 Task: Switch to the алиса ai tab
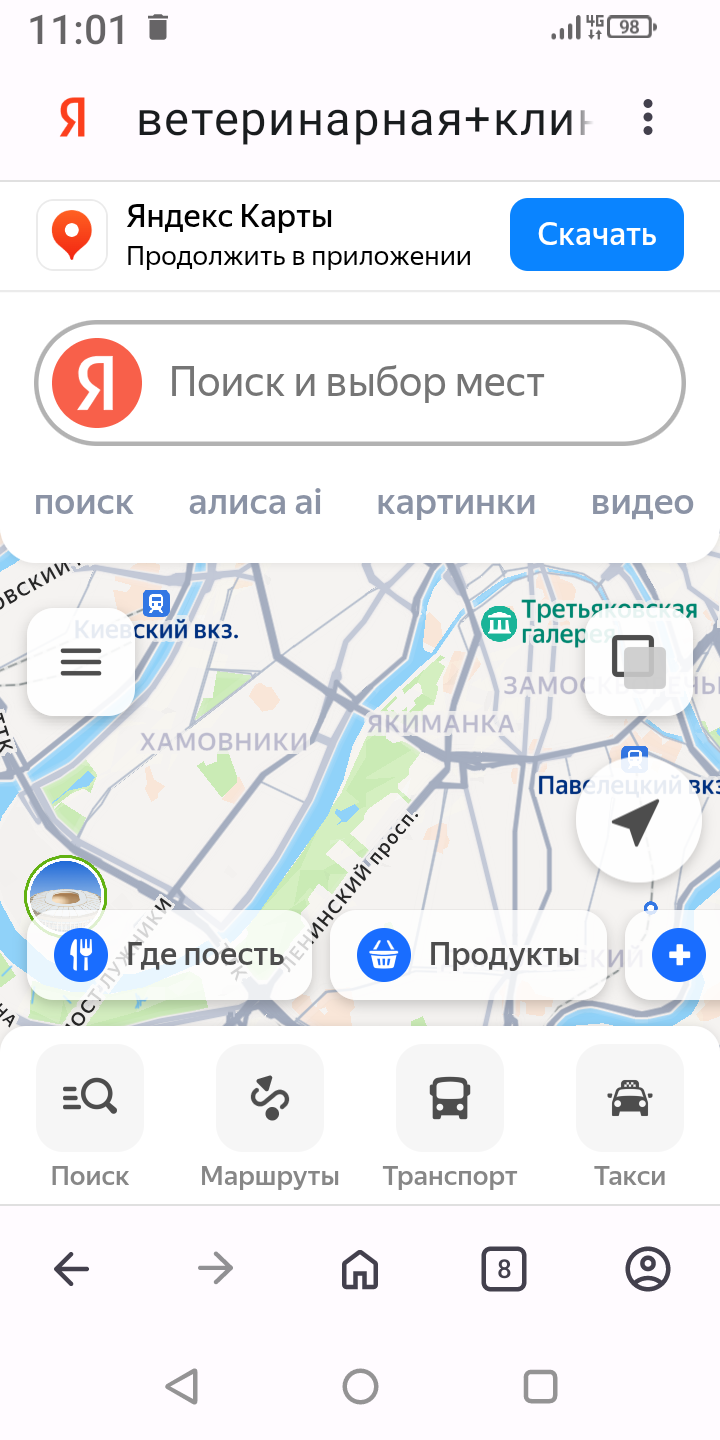(255, 502)
